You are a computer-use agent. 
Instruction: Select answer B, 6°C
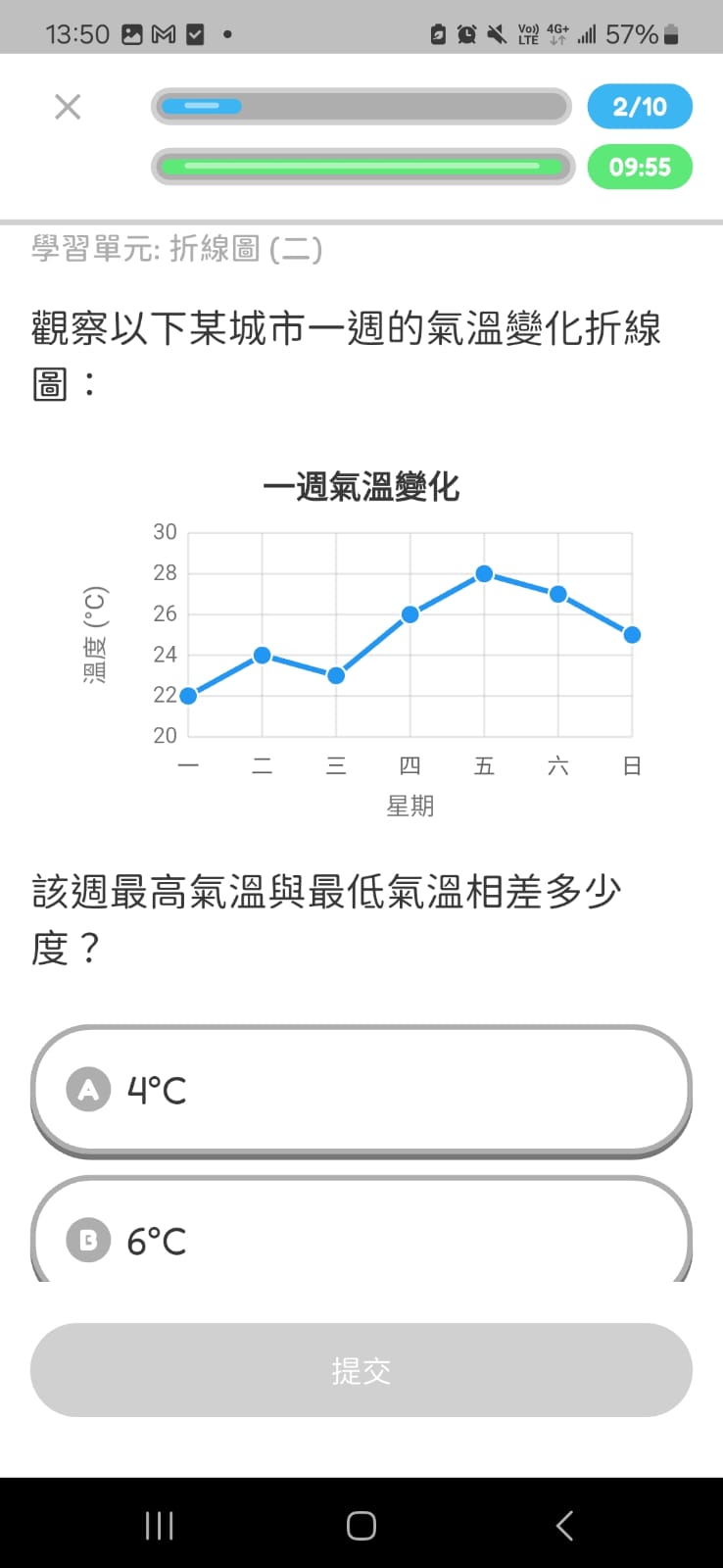[x=361, y=1241]
